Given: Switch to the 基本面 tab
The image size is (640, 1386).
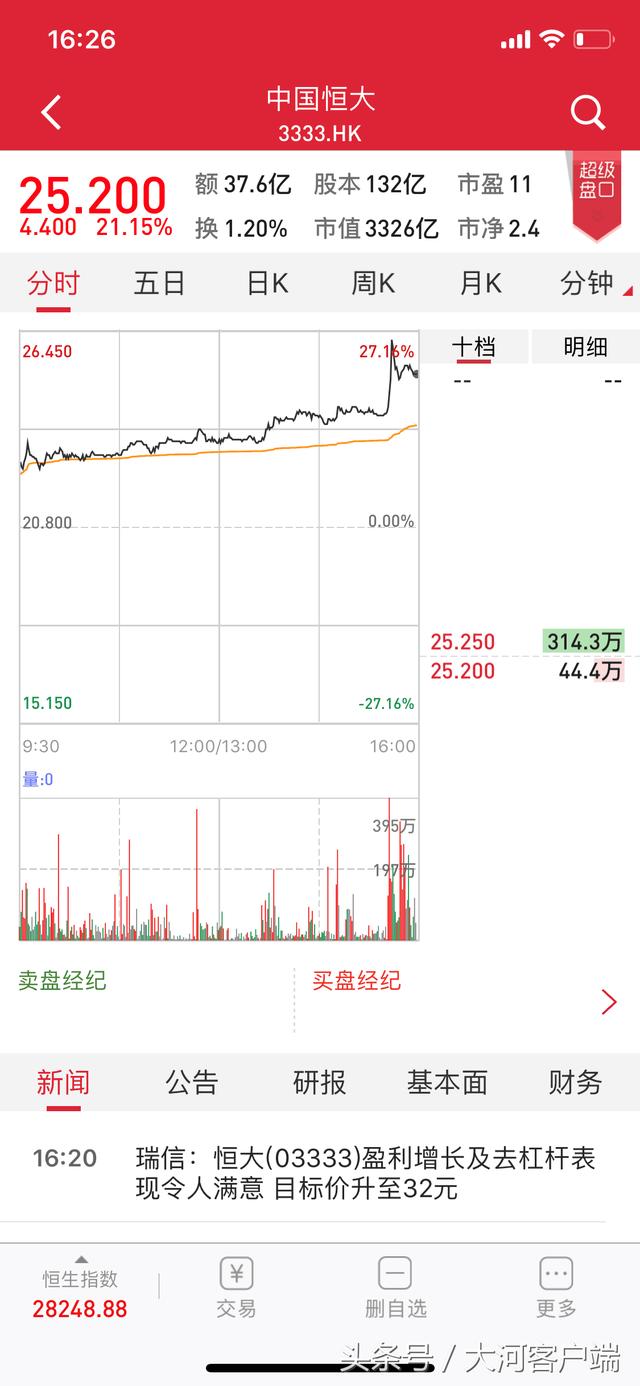Looking at the screenshot, I should click(447, 1082).
